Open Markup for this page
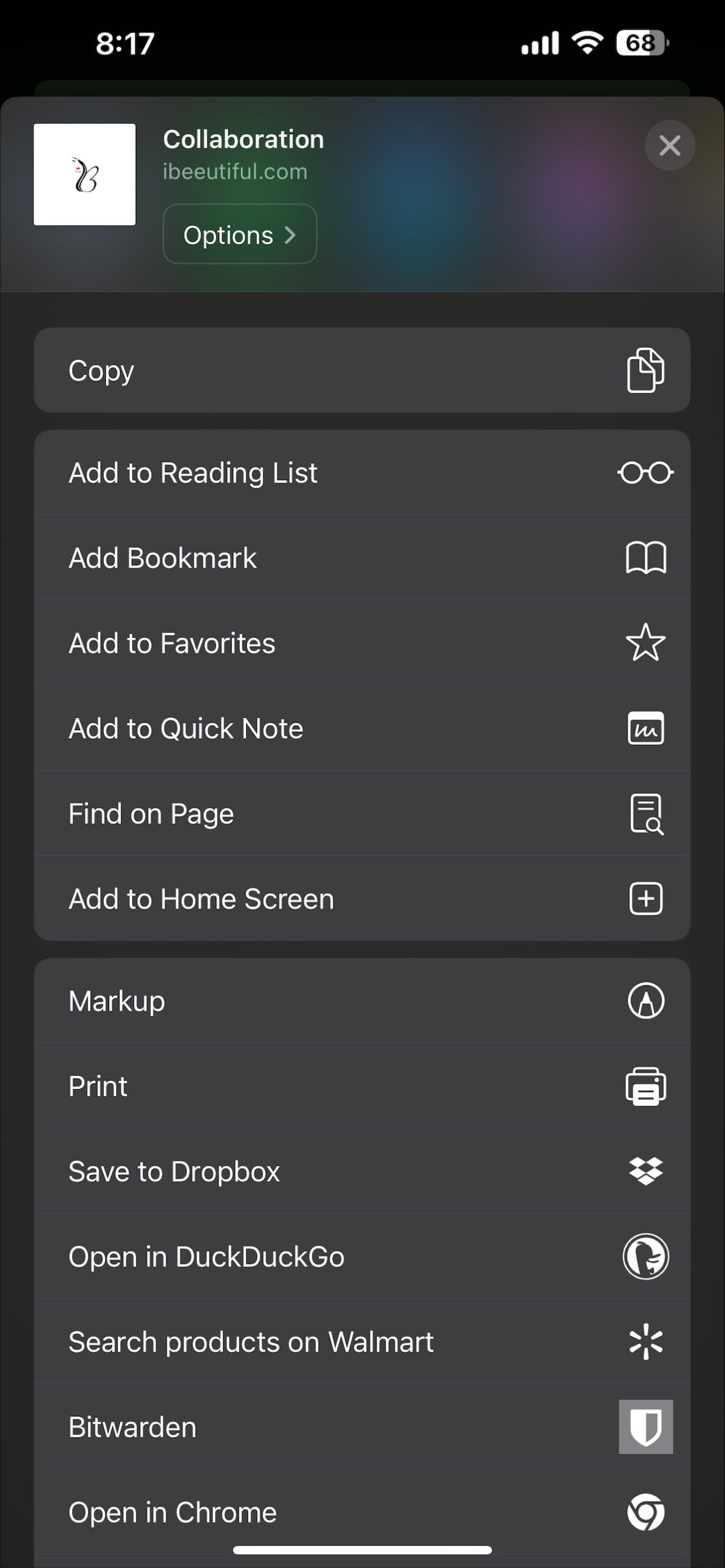Image resolution: width=725 pixels, height=1568 pixels. pos(361,1001)
